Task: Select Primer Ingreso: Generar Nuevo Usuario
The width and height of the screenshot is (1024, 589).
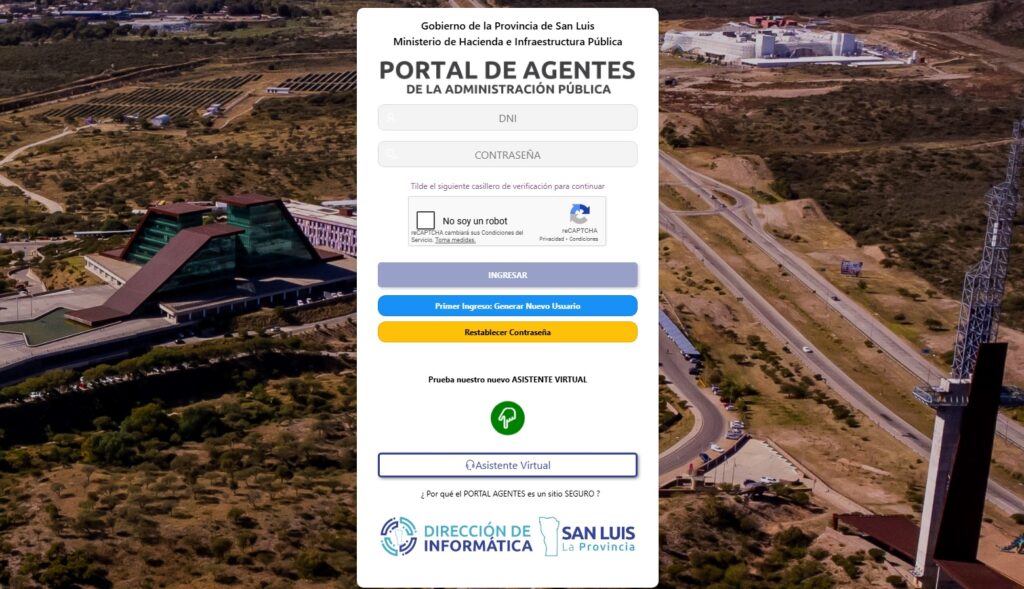Action: pos(507,306)
